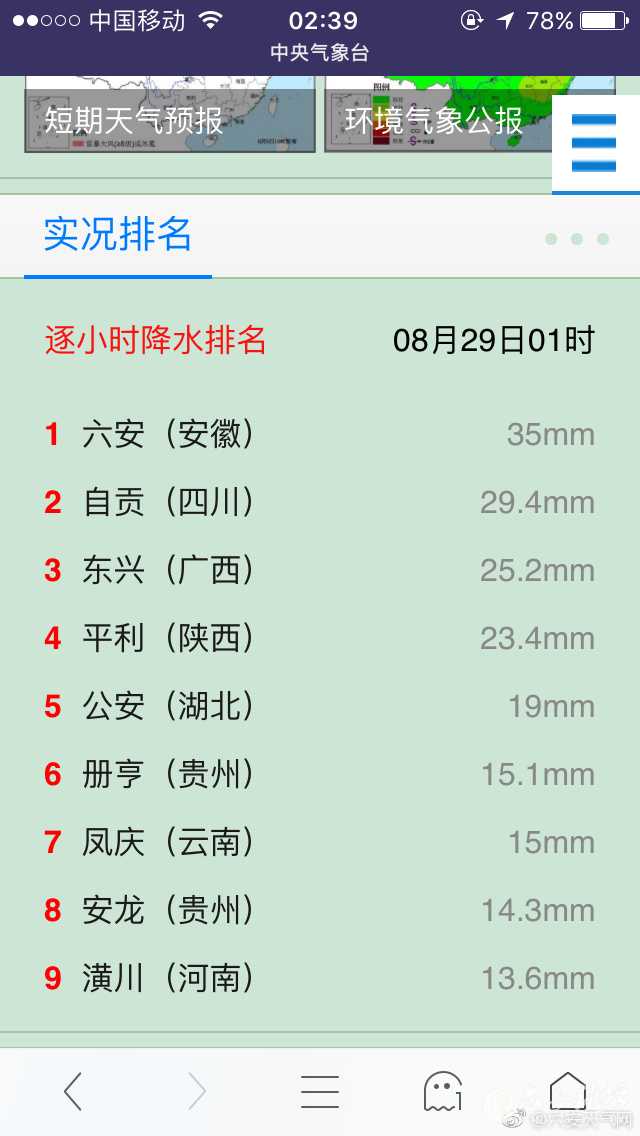Image resolution: width=640 pixels, height=1136 pixels.
Task: Go to the browser home page
Action: (567, 1090)
